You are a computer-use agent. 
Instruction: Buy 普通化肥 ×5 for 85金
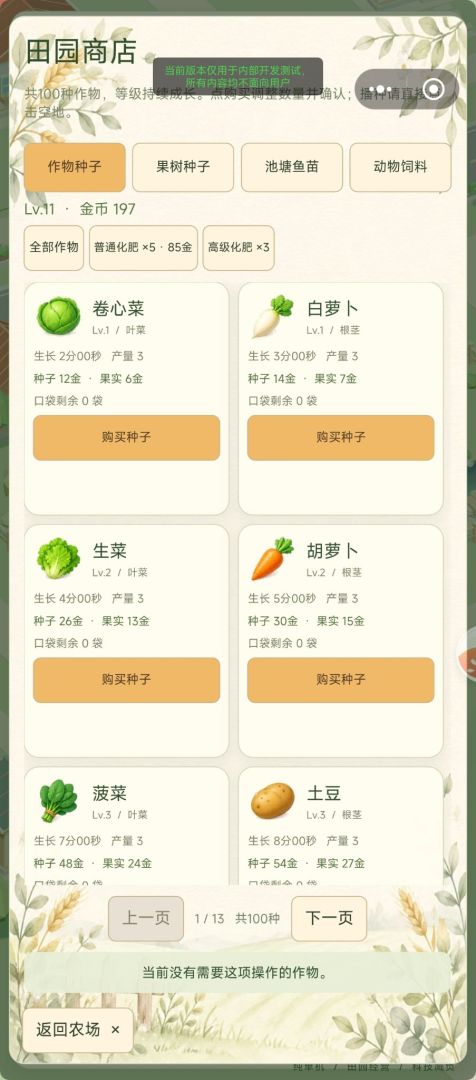pos(143,248)
